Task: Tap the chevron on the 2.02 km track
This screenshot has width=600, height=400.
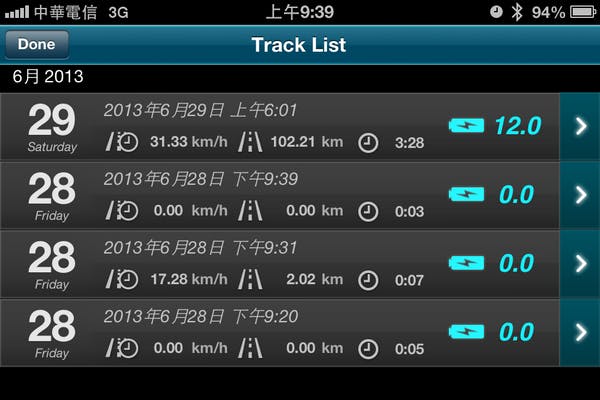Action: [x=580, y=264]
